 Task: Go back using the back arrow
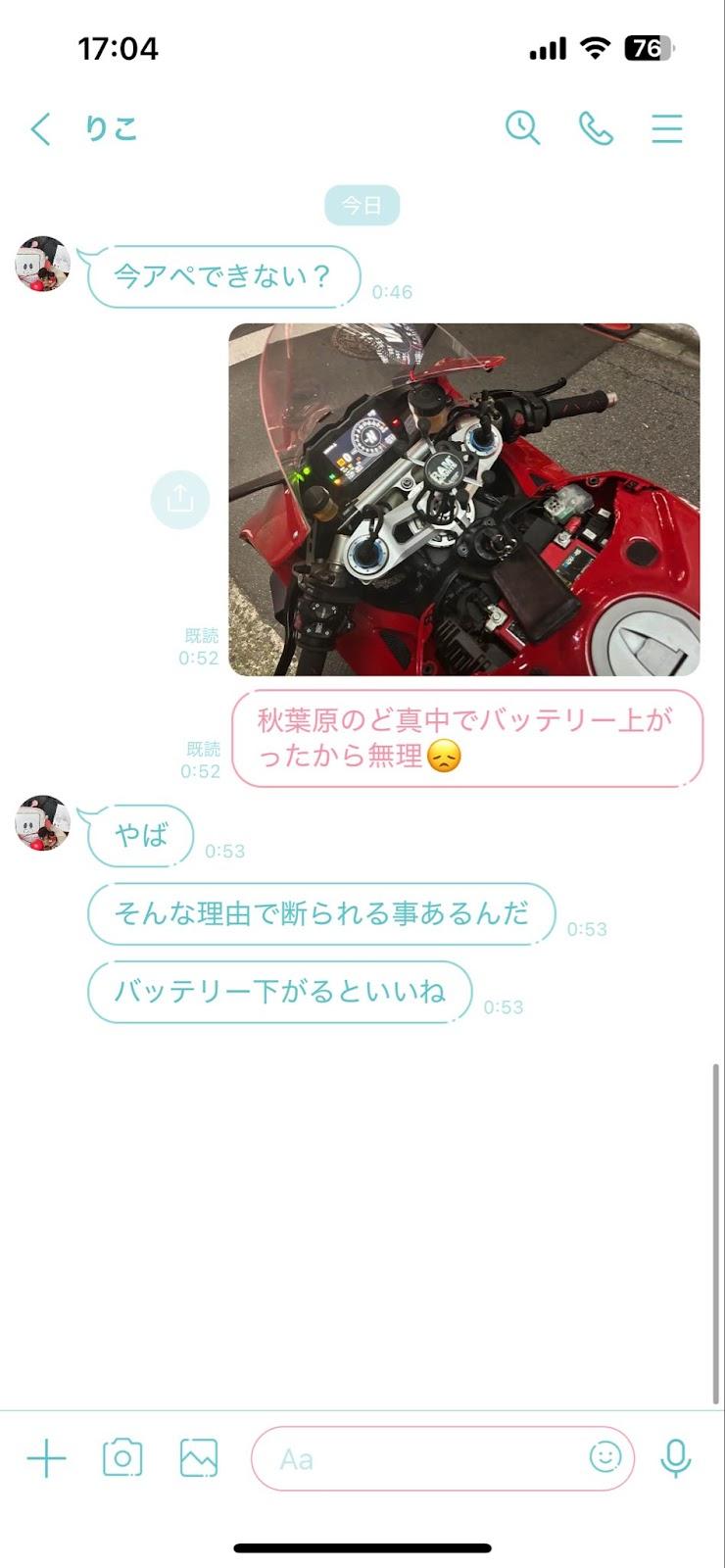click(x=41, y=128)
